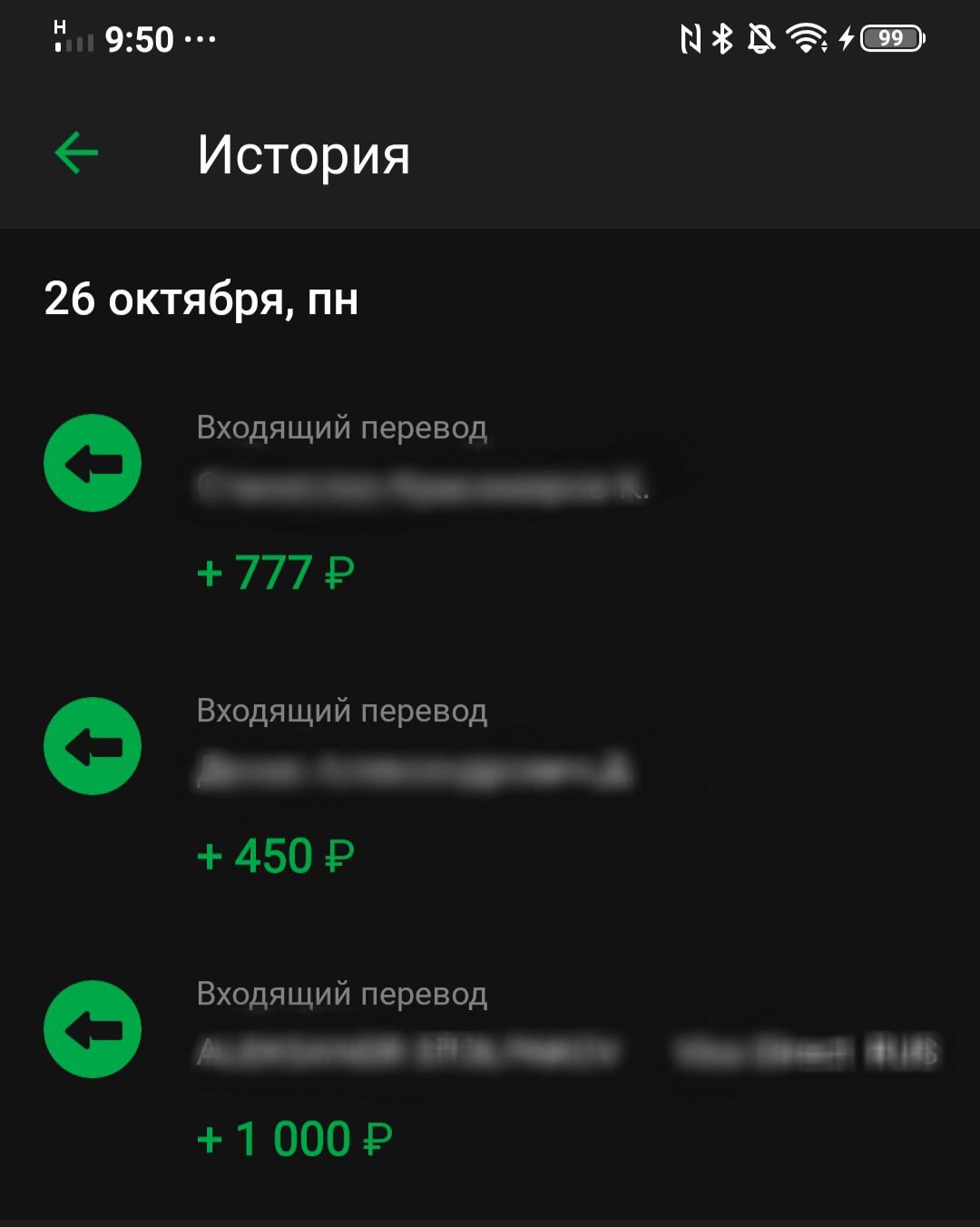Click the ellipsis next to the clock
This screenshot has height=1227, width=980.
[x=201, y=40]
